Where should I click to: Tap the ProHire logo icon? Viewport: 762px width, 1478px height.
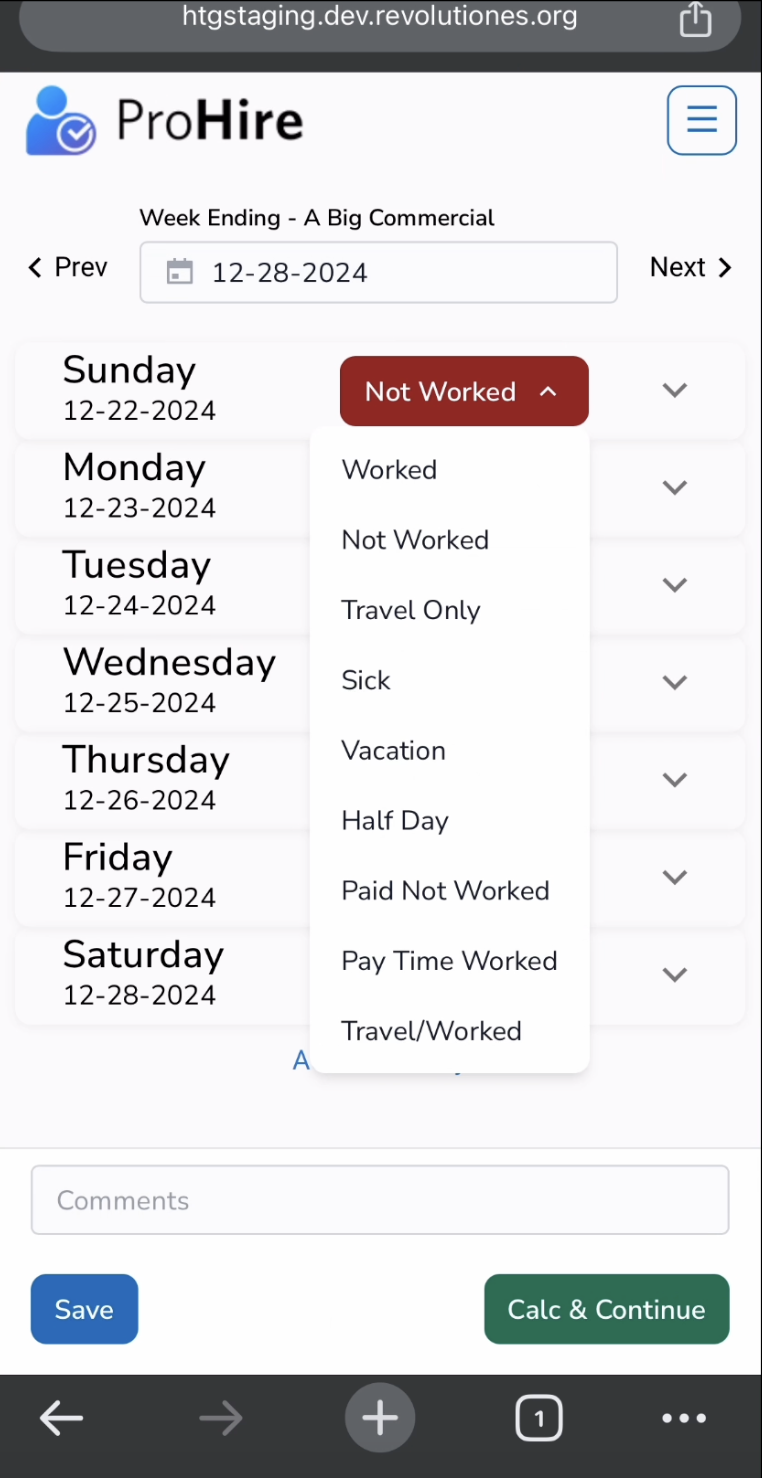click(x=57, y=118)
